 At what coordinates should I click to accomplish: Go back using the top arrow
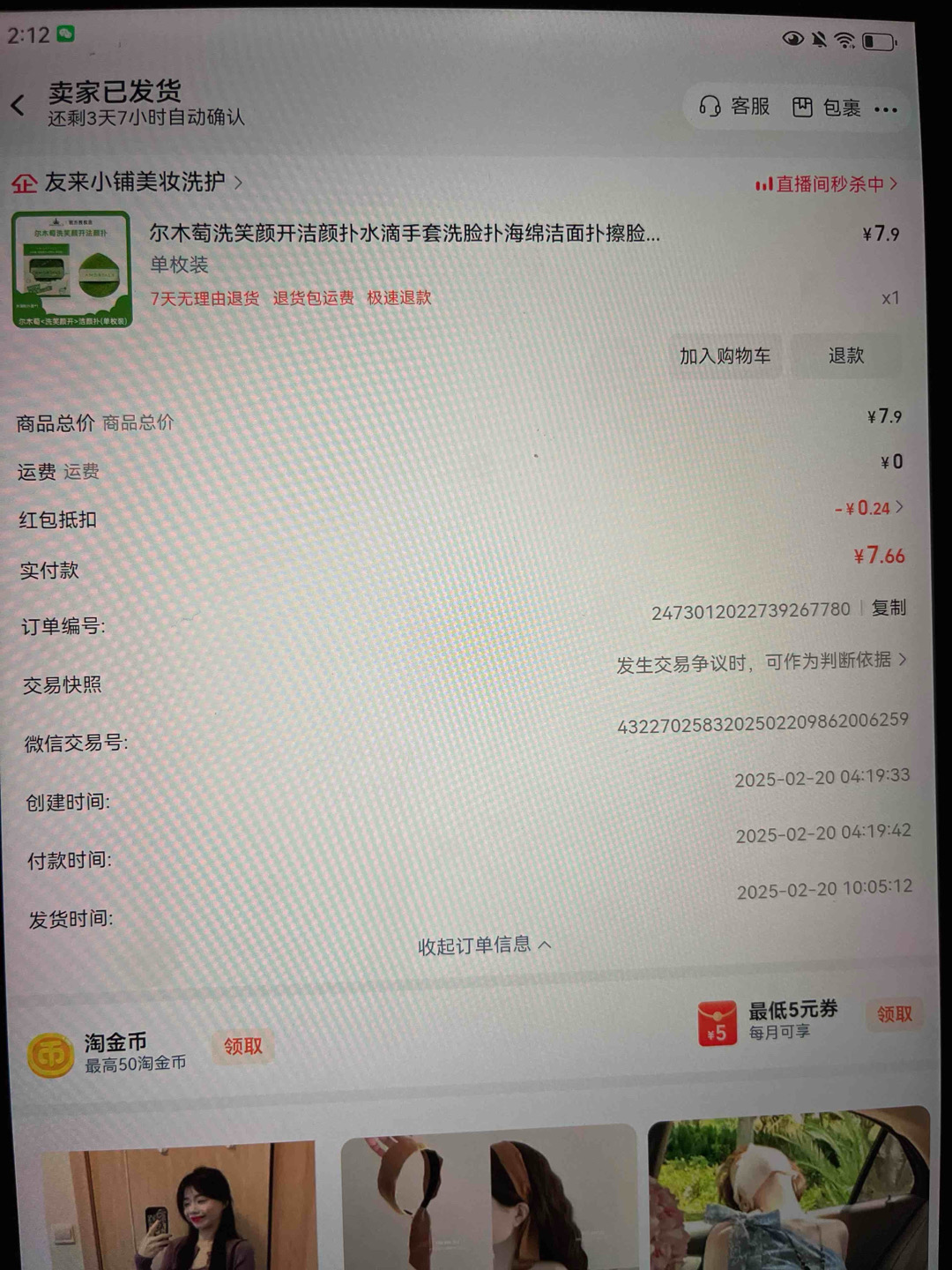tap(19, 106)
